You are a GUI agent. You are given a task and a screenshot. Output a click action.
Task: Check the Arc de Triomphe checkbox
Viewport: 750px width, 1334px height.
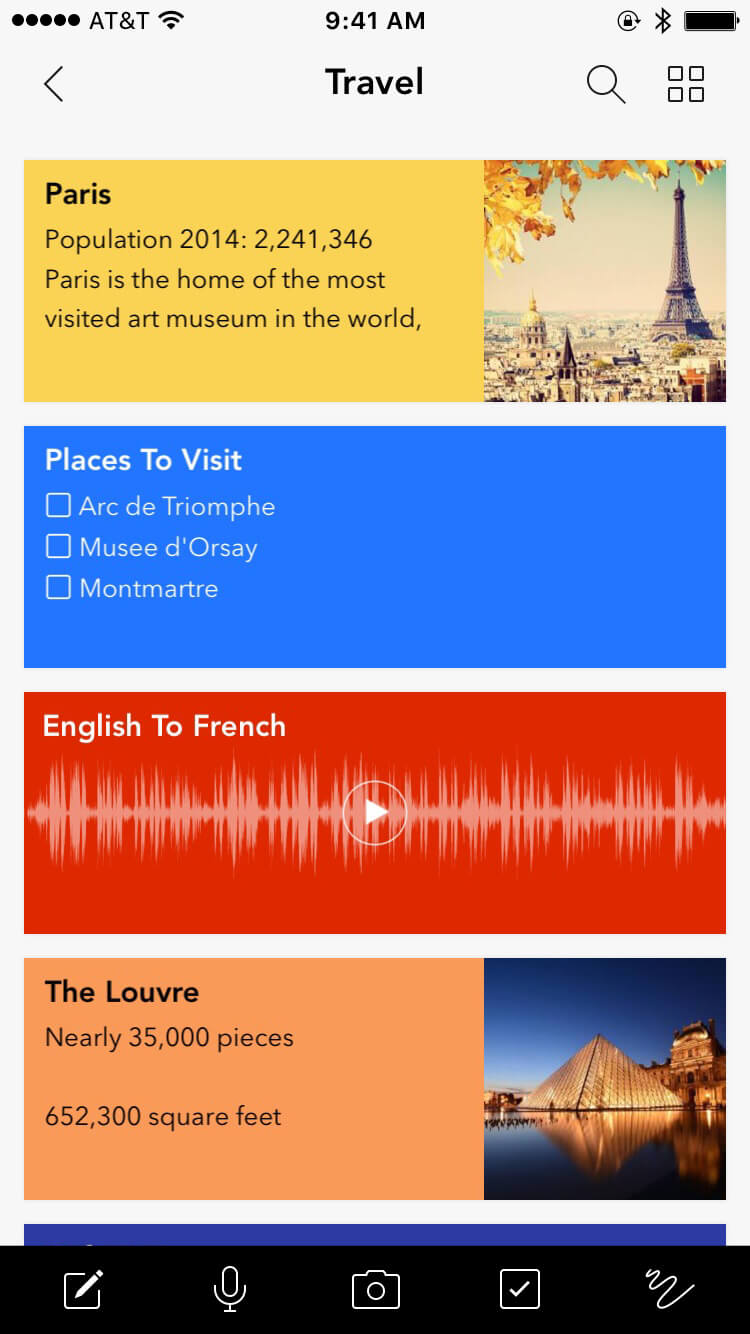coord(59,506)
